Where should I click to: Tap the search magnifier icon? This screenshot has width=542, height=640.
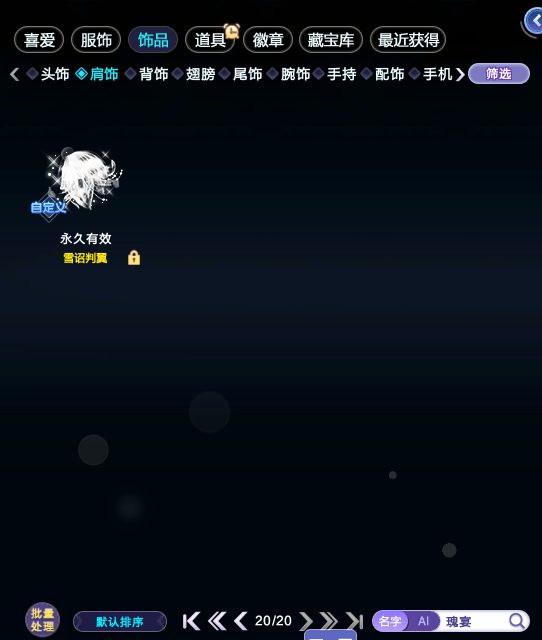[x=517, y=621]
